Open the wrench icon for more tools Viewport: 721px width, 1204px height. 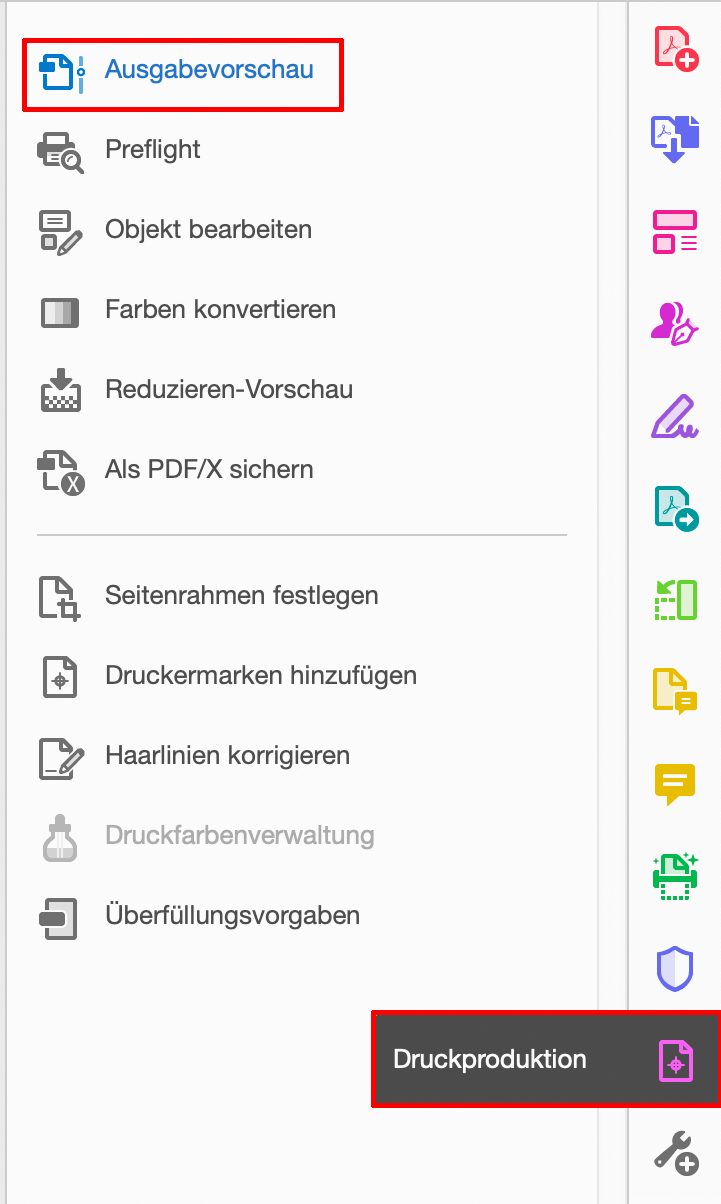[x=675, y=1151]
